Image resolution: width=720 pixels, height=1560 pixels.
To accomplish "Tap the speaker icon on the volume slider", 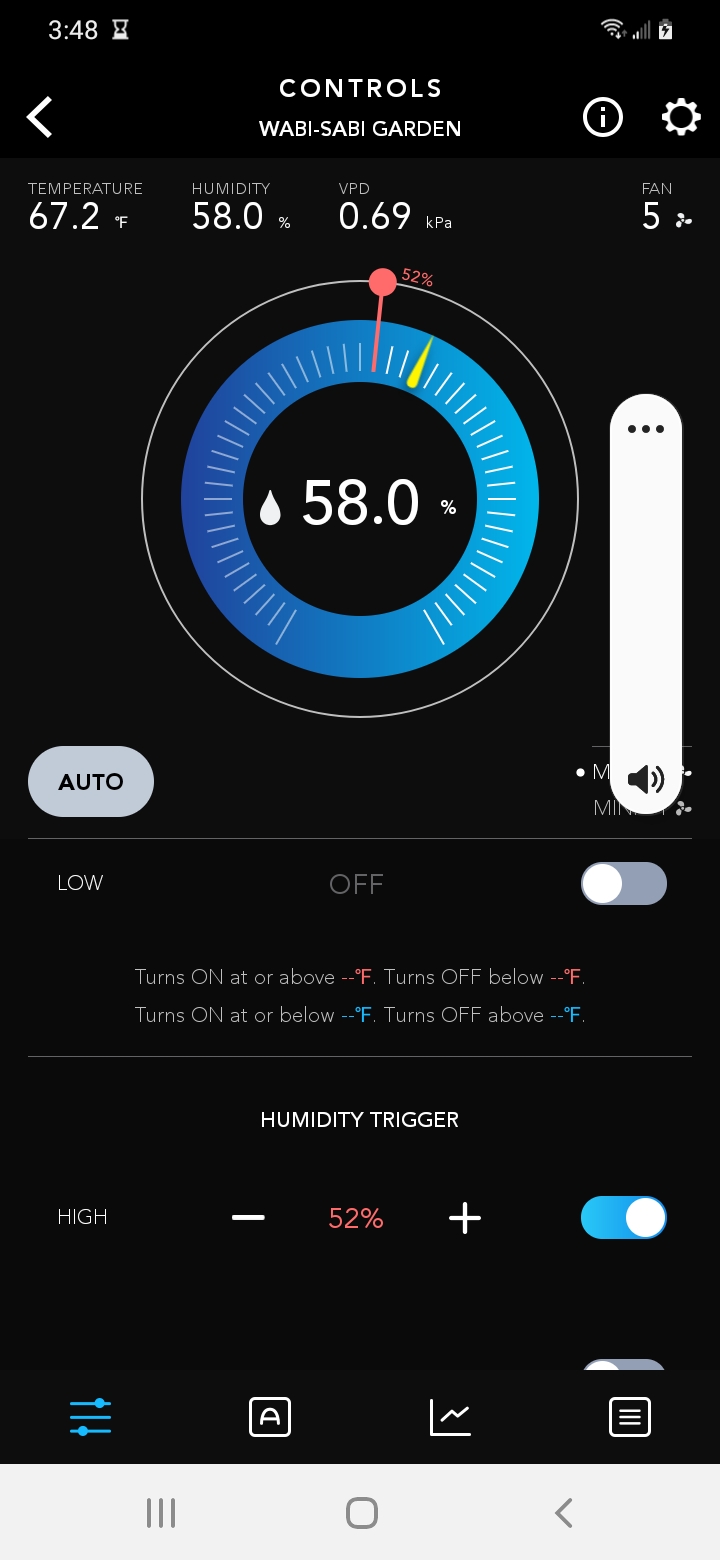I will 646,779.
